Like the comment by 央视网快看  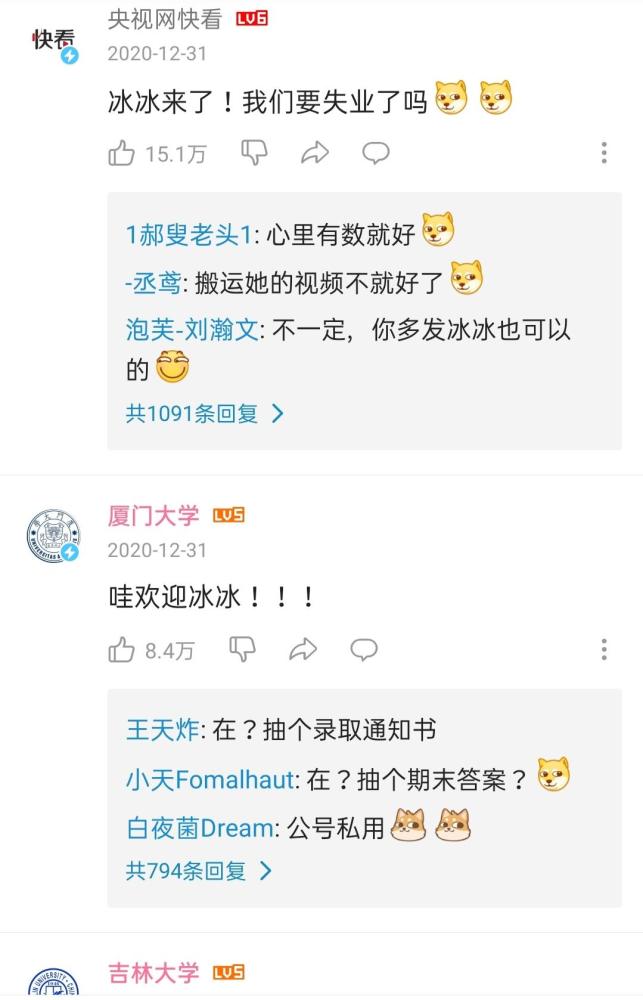click(x=122, y=153)
